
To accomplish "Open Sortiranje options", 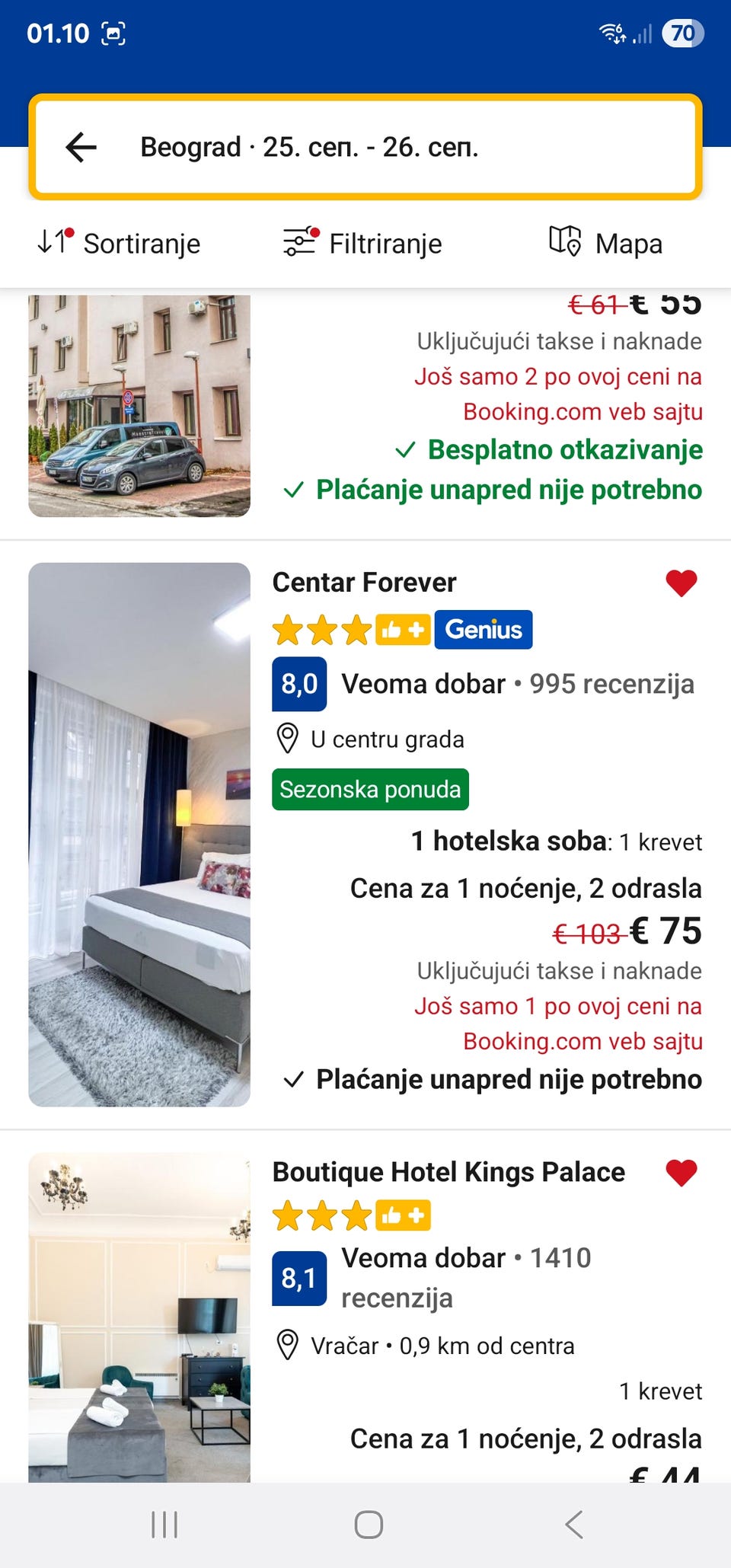I will [x=119, y=243].
